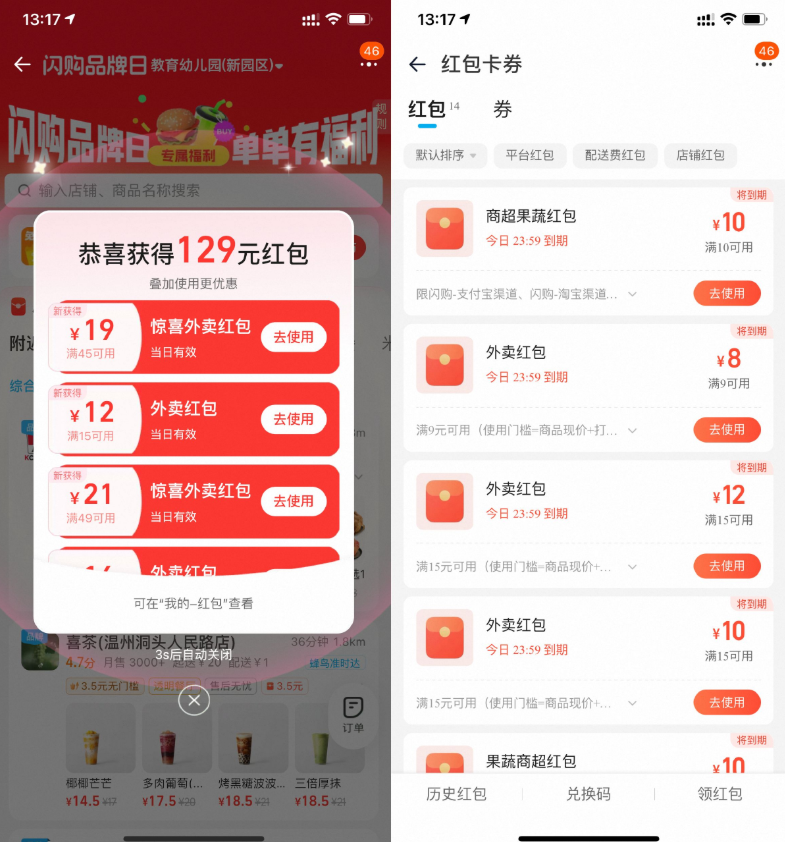Viewport: 785px width, 842px height.
Task: Open the 默认排序 sort dropdown
Action: point(445,155)
